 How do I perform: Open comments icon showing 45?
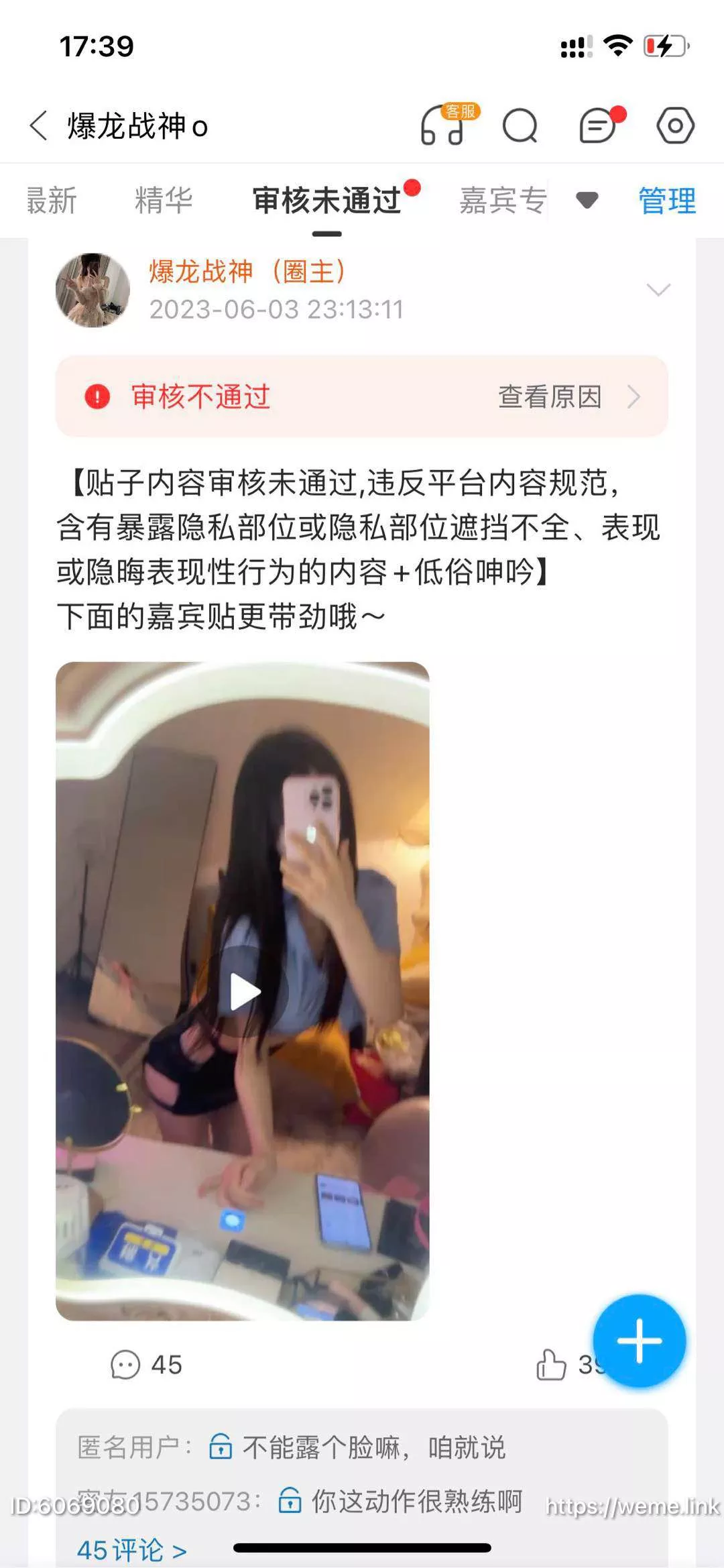click(x=126, y=1364)
